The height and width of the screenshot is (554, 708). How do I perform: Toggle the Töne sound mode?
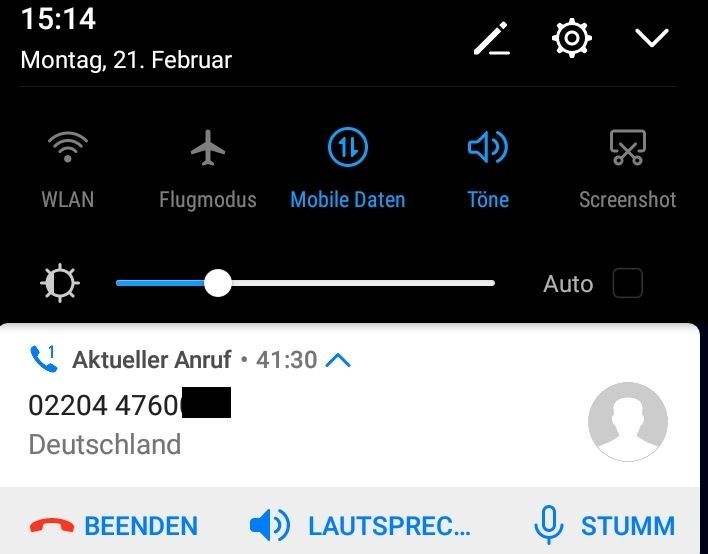(x=487, y=150)
